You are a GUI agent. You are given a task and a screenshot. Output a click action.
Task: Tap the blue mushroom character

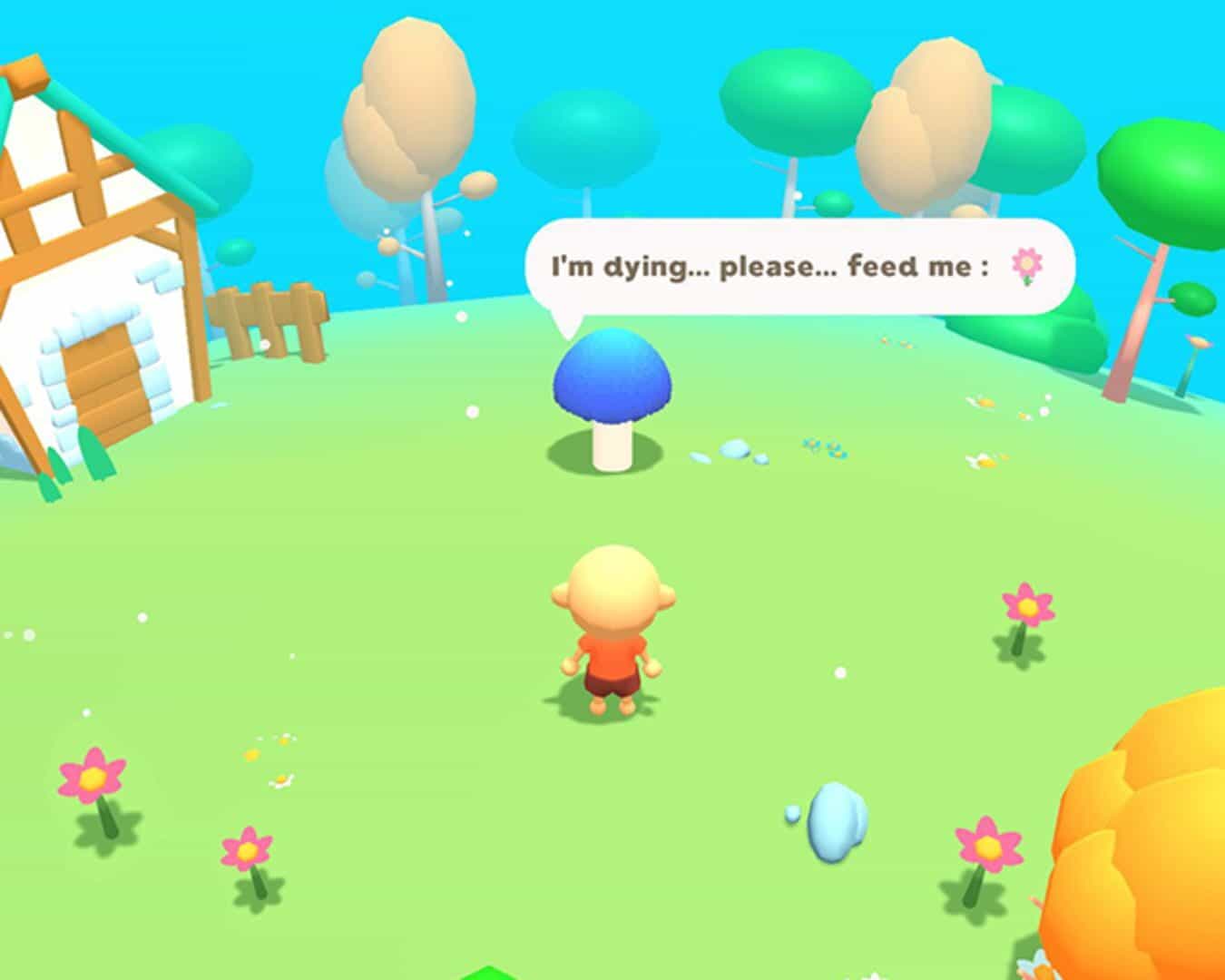[x=612, y=399]
